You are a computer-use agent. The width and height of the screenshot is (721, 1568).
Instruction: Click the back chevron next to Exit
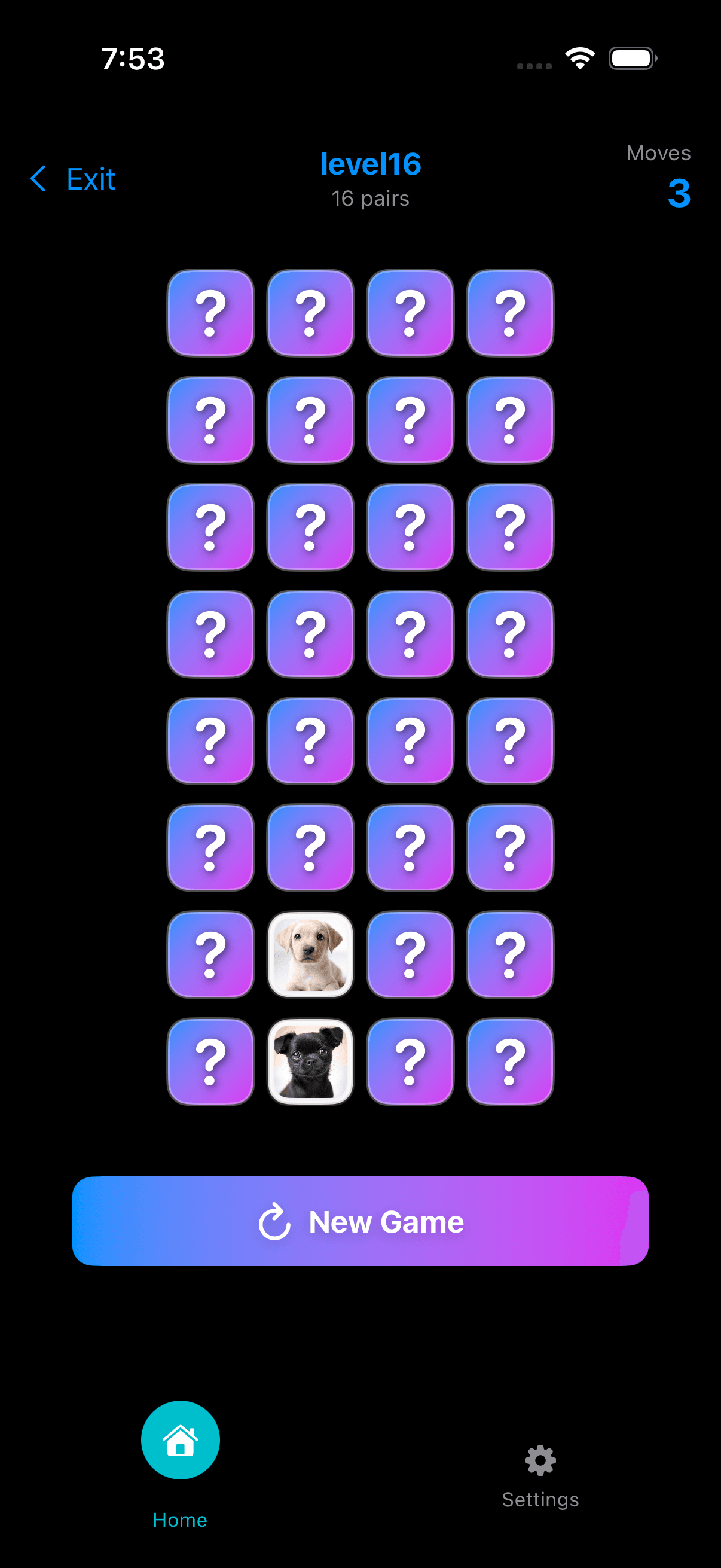(38, 178)
